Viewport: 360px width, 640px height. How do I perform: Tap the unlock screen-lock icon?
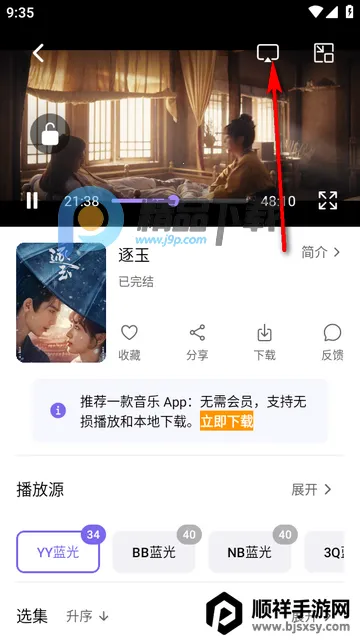[50, 134]
